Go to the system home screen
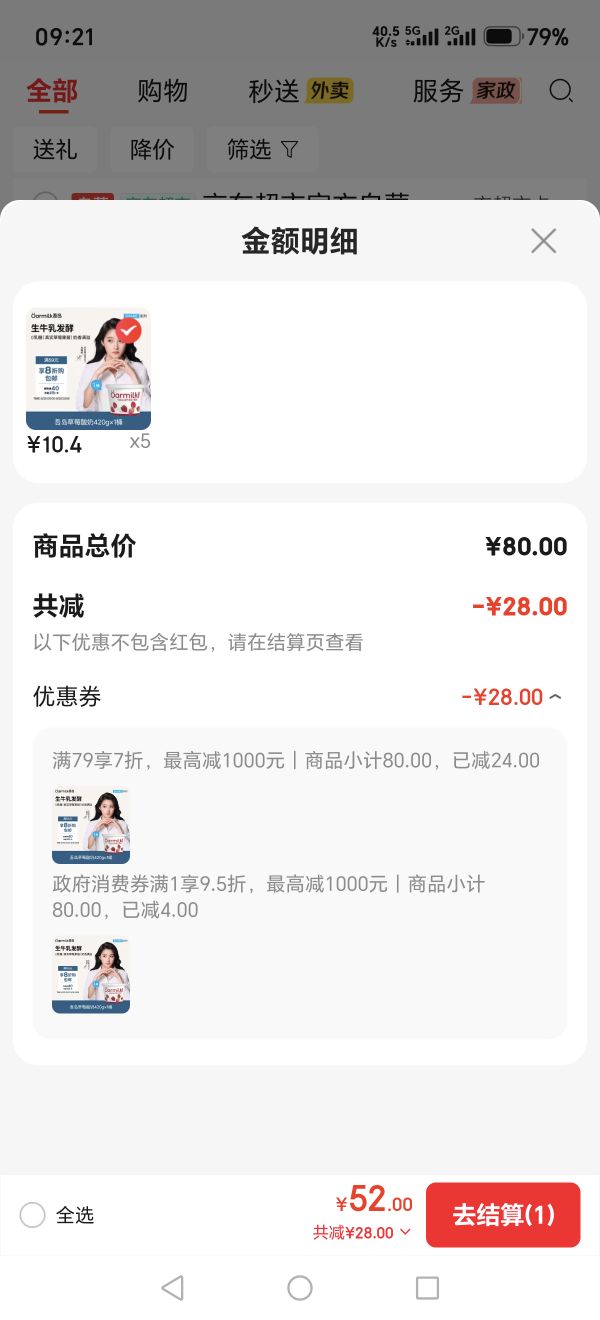The height and width of the screenshot is (1320, 600). click(300, 1287)
